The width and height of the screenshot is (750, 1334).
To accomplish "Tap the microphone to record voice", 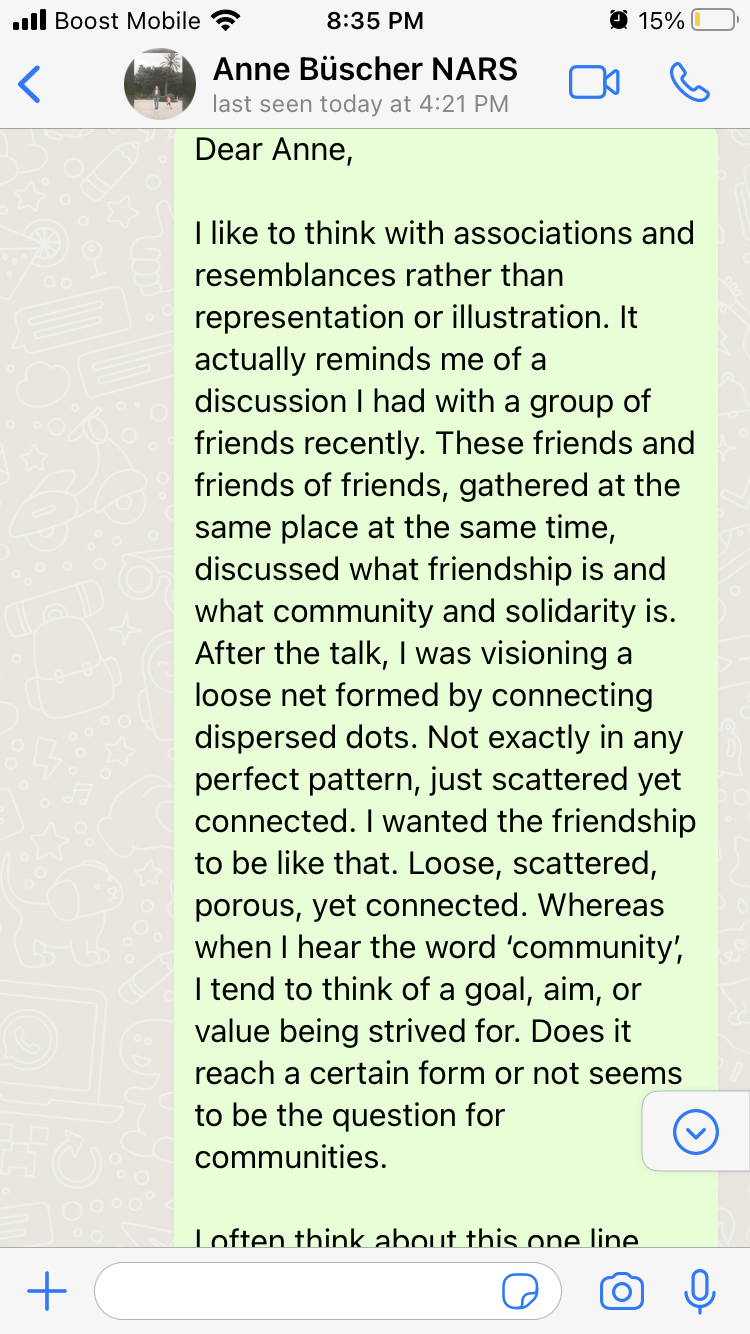I will [699, 1292].
